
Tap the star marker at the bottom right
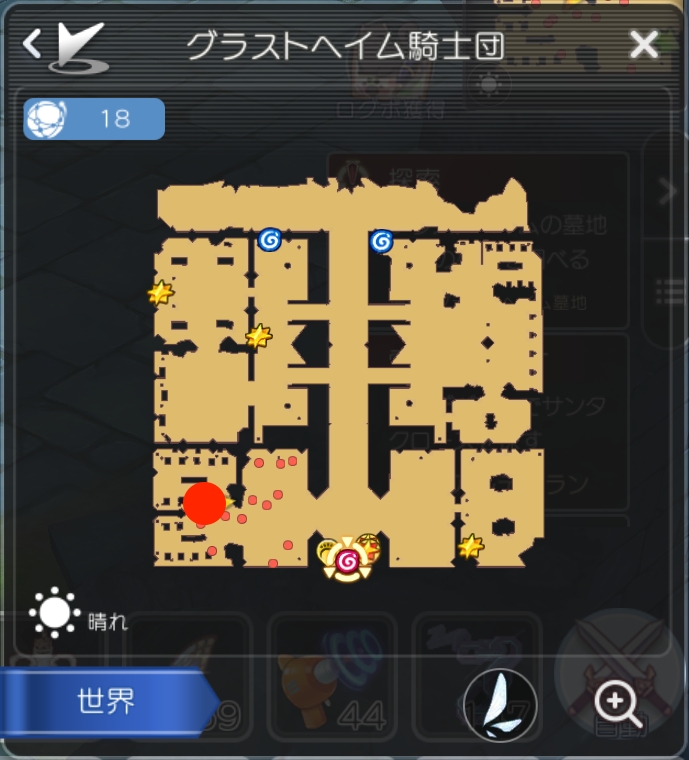pyautogui.click(x=470, y=546)
